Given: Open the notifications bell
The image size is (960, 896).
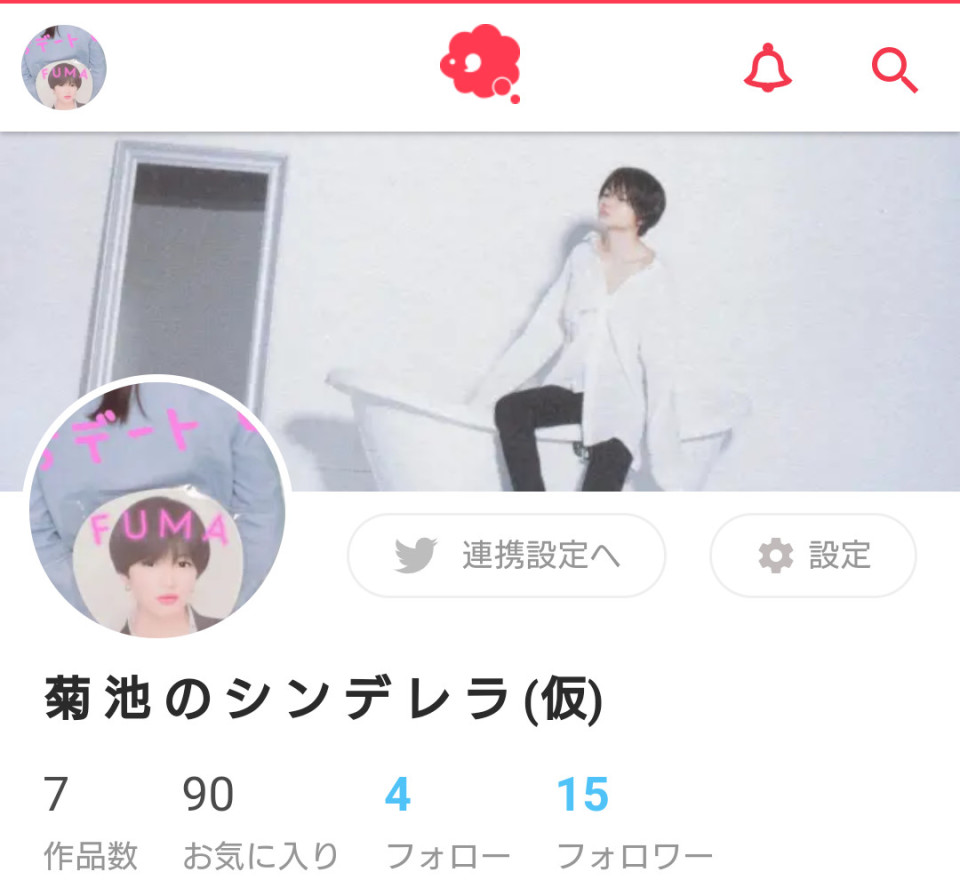Looking at the screenshot, I should click(x=767, y=68).
